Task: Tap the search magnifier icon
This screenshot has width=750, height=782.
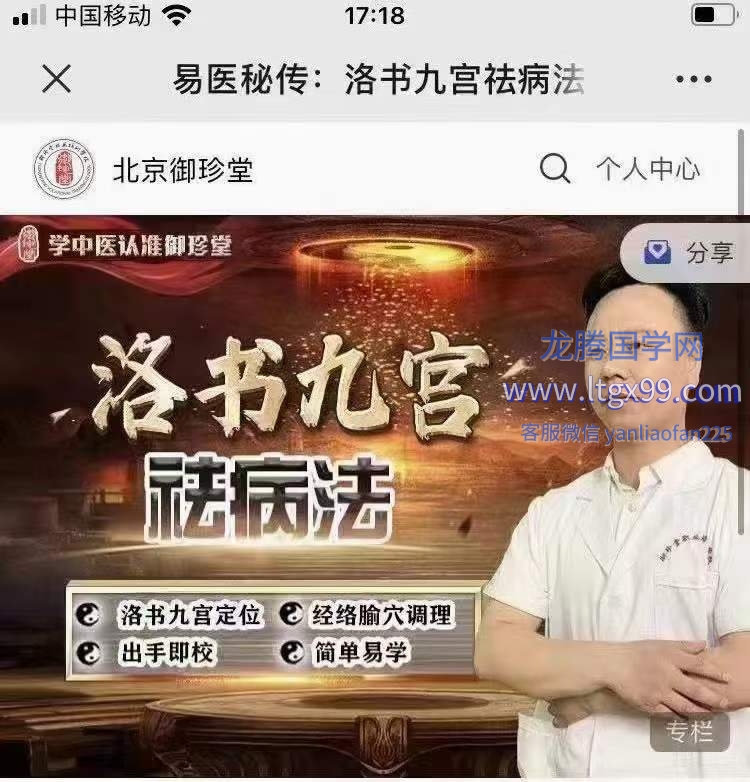Action: (x=556, y=168)
